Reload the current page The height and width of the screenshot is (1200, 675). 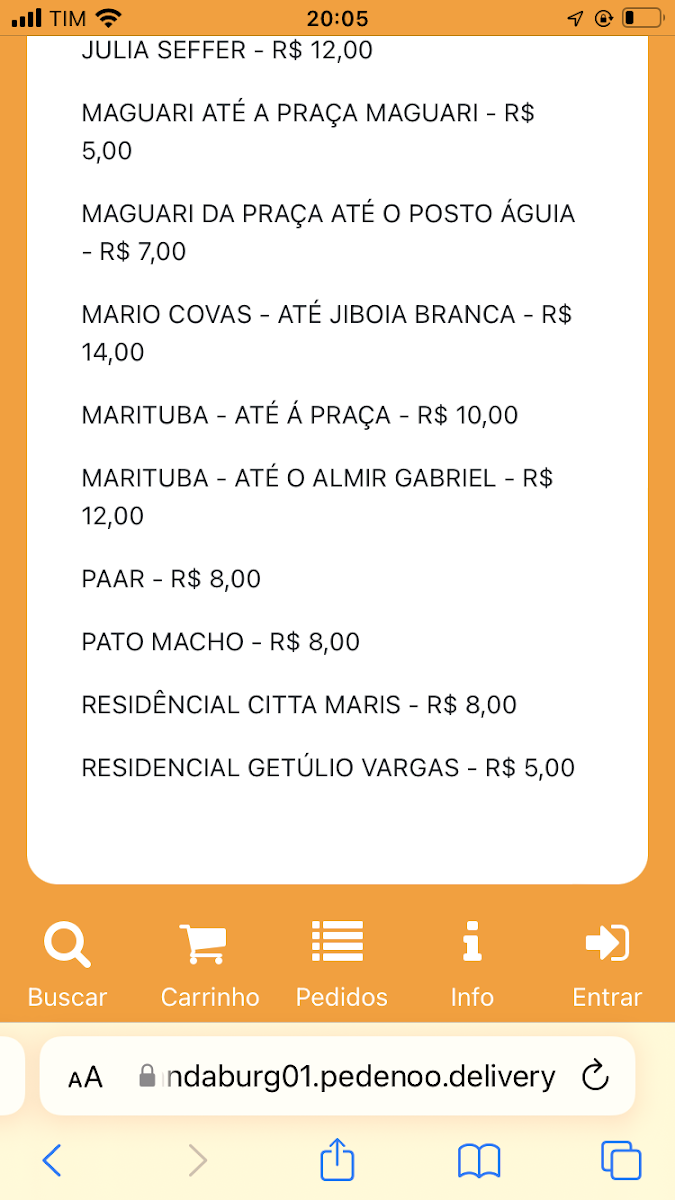point(595,1076)
